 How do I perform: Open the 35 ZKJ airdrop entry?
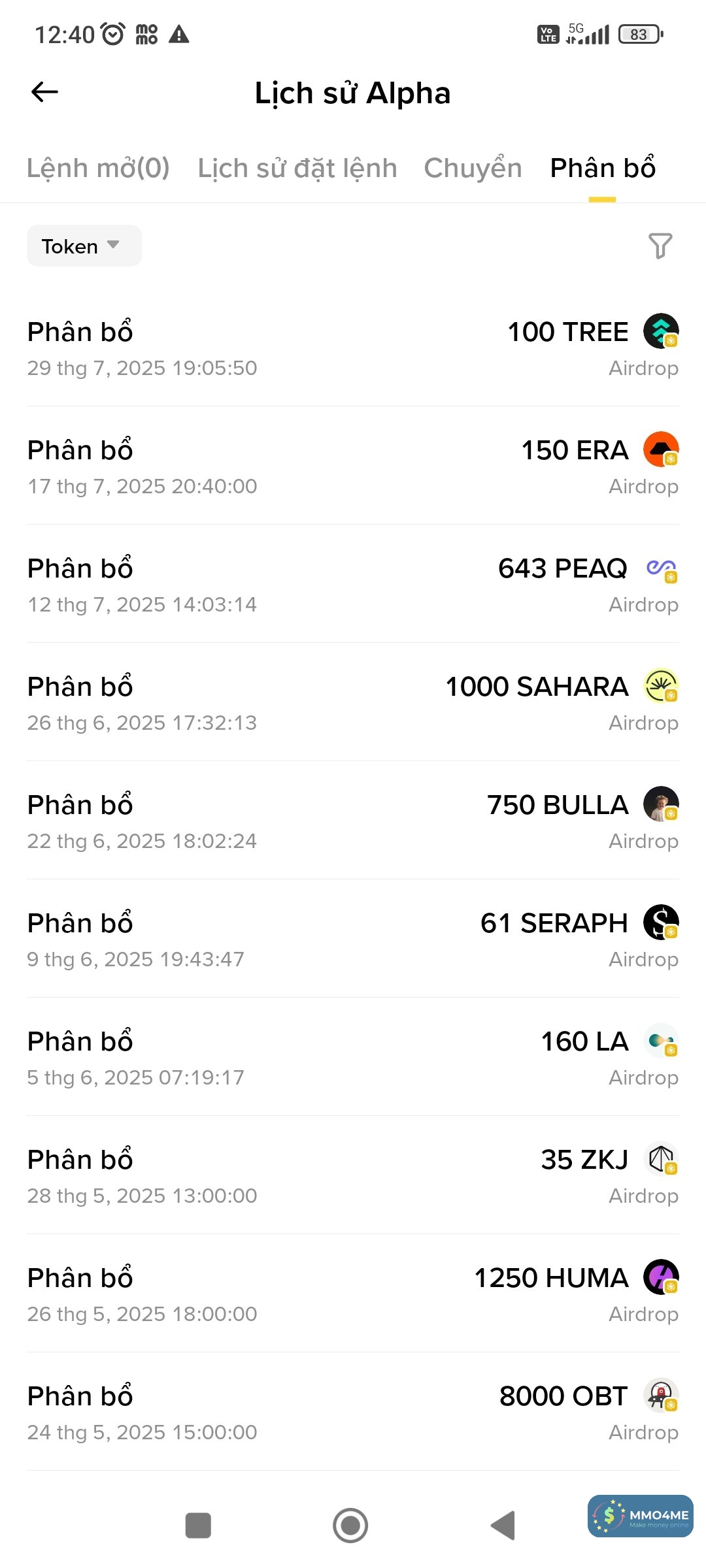coord(353,1176)
